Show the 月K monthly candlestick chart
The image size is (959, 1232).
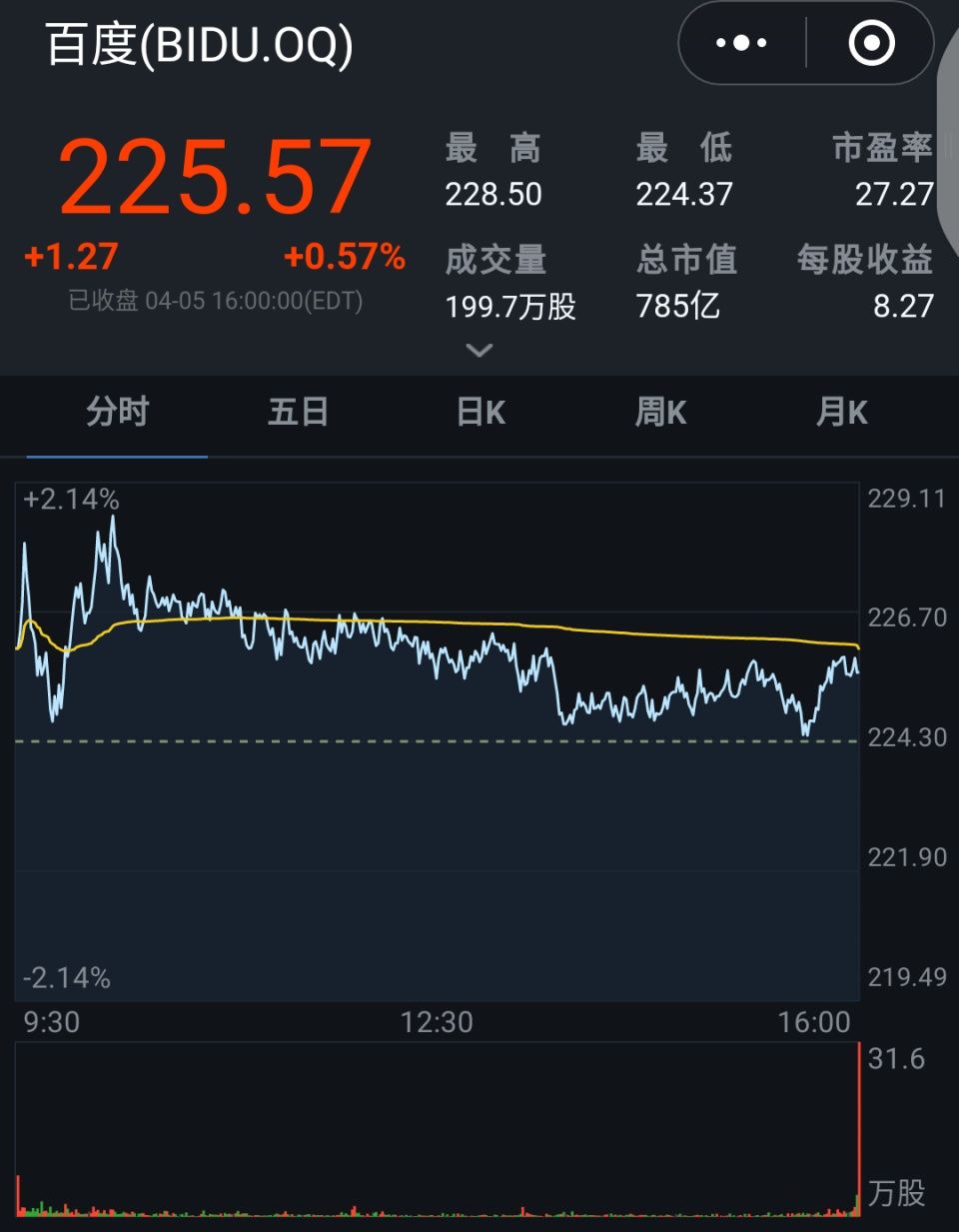pyautogui.click(x=840, y=411)
